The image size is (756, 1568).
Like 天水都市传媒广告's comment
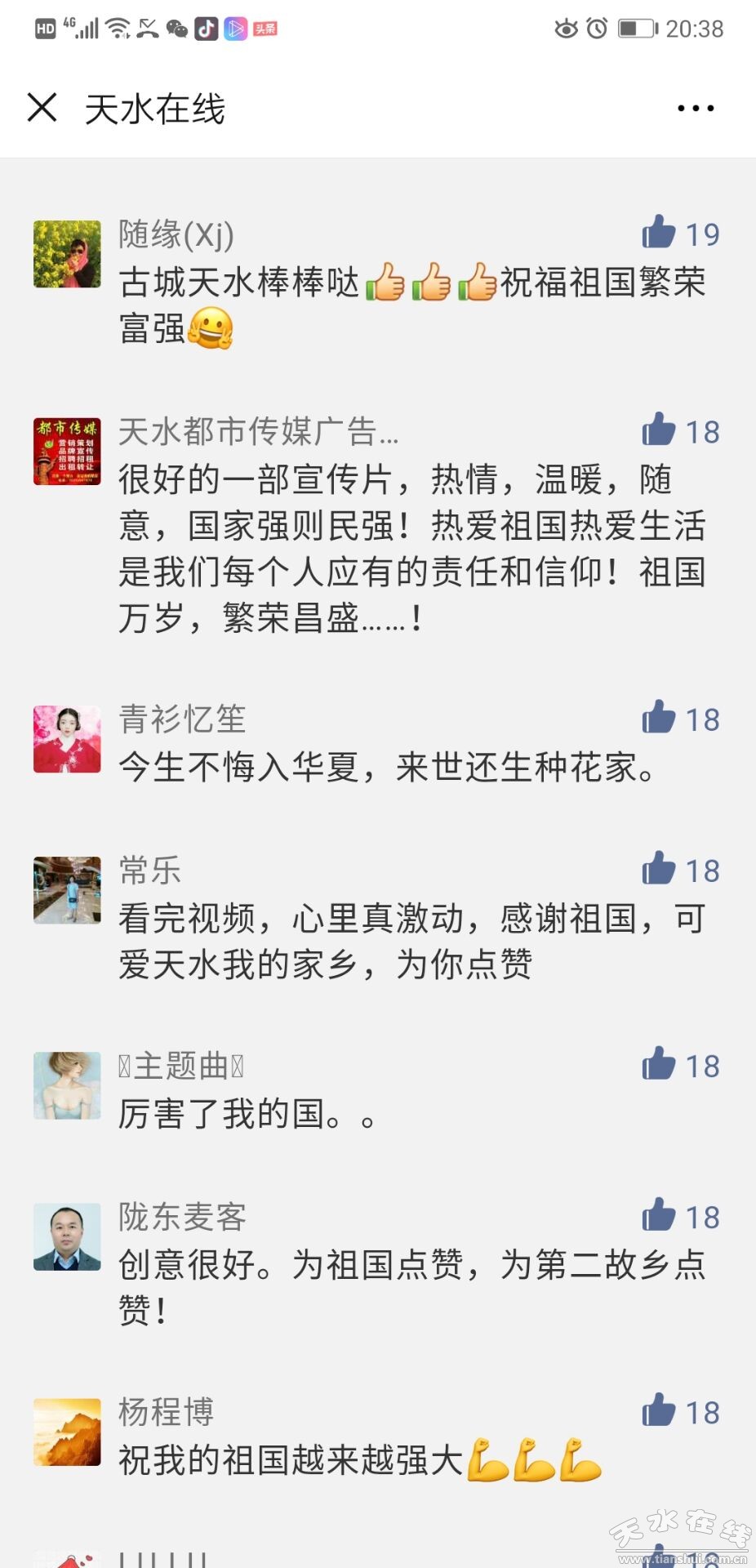[x=660, y=430]
